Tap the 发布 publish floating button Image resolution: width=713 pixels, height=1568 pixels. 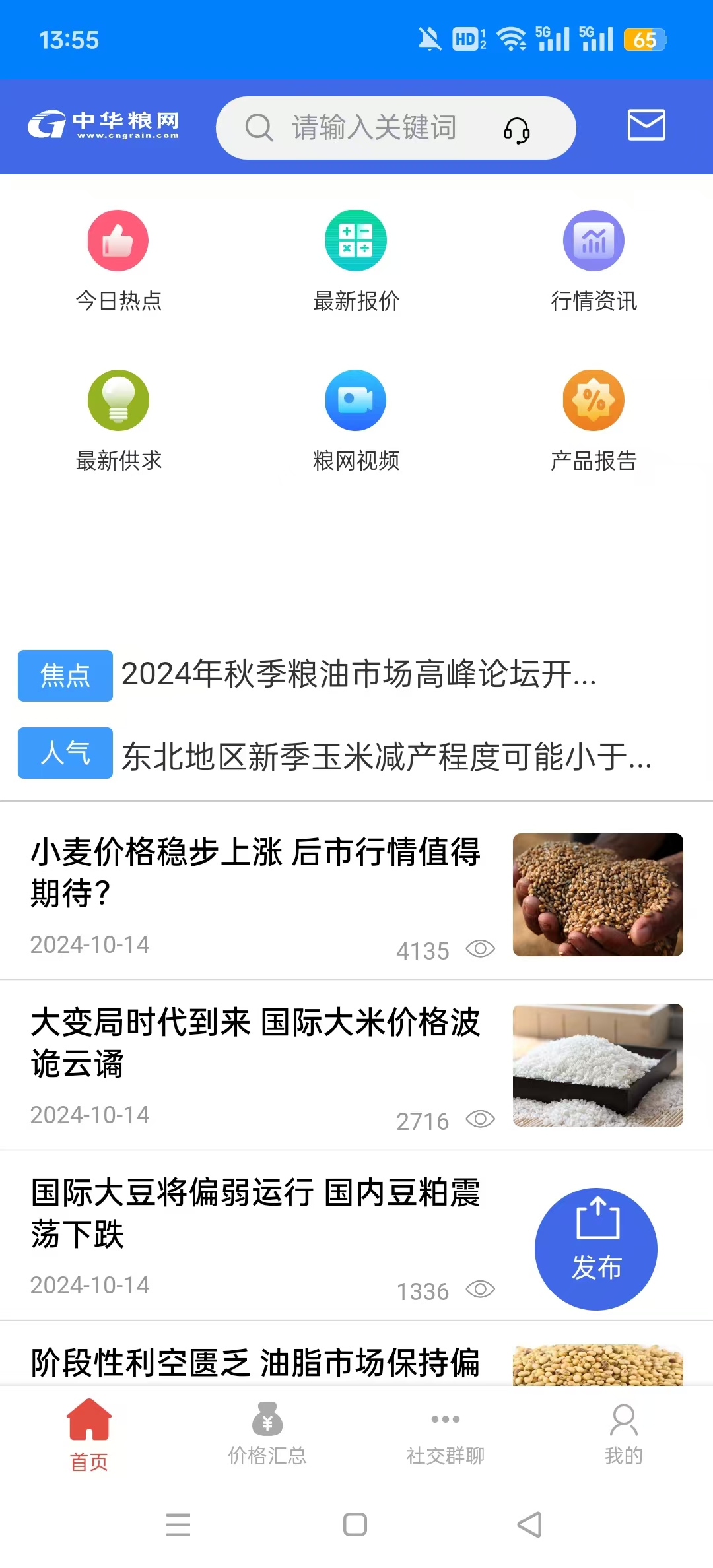coord(595,1249)
